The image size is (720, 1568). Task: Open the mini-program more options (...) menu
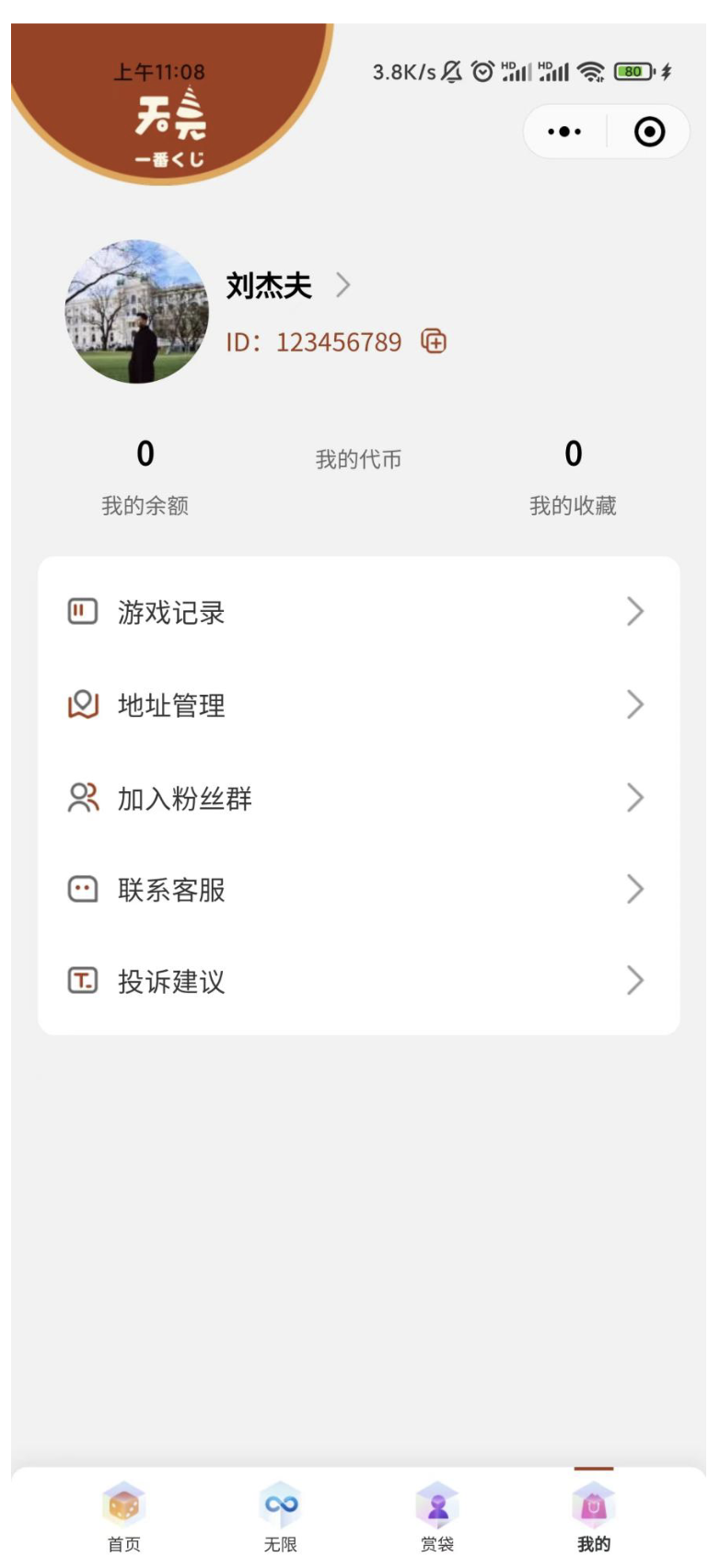click(564, 132)
